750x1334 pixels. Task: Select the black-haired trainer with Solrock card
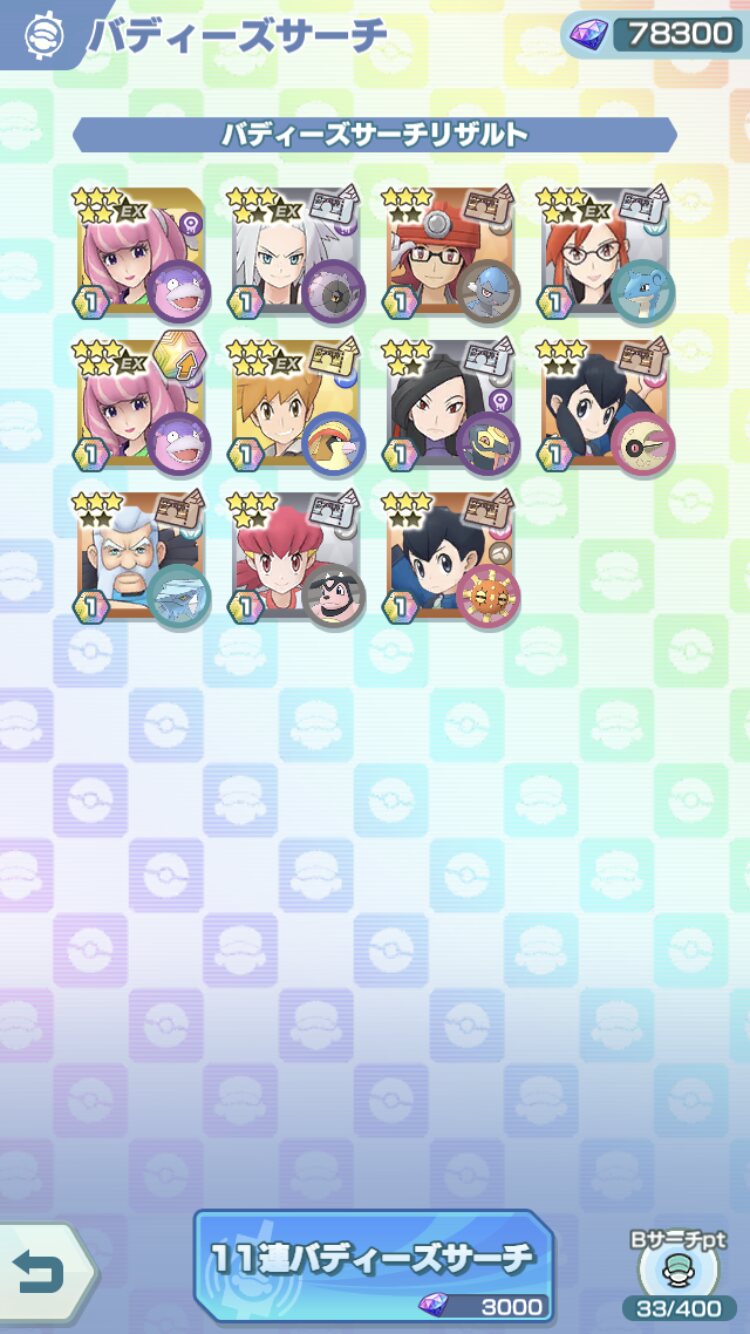point(452,557)
